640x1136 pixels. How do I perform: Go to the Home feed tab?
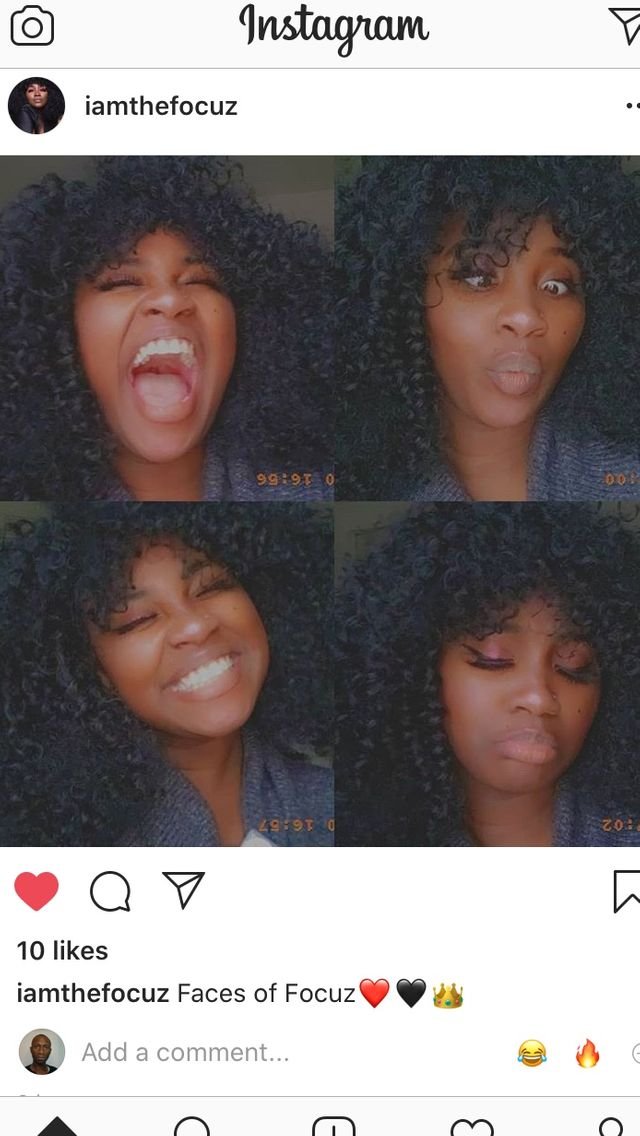(57, 1126)
